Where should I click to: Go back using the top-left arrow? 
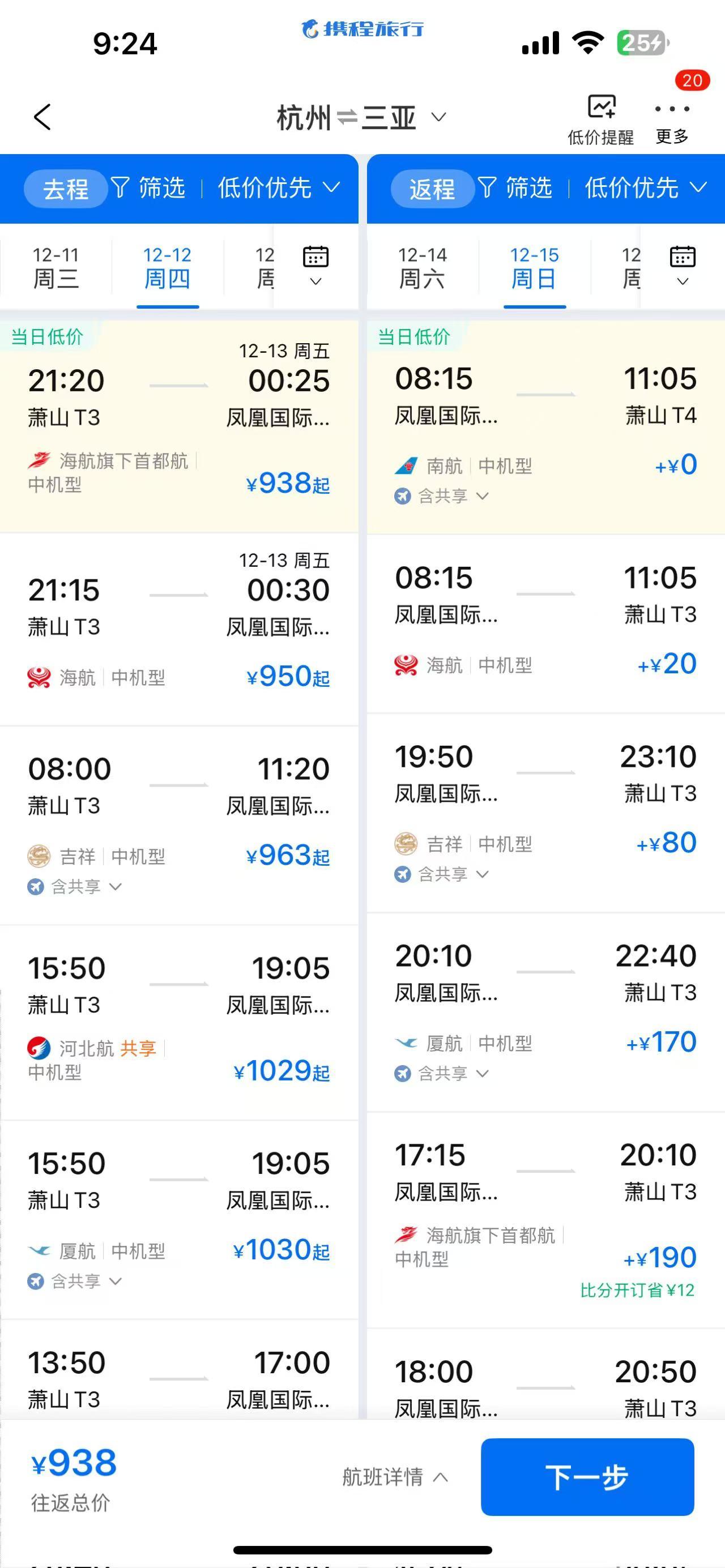click(x=42, y=117)
